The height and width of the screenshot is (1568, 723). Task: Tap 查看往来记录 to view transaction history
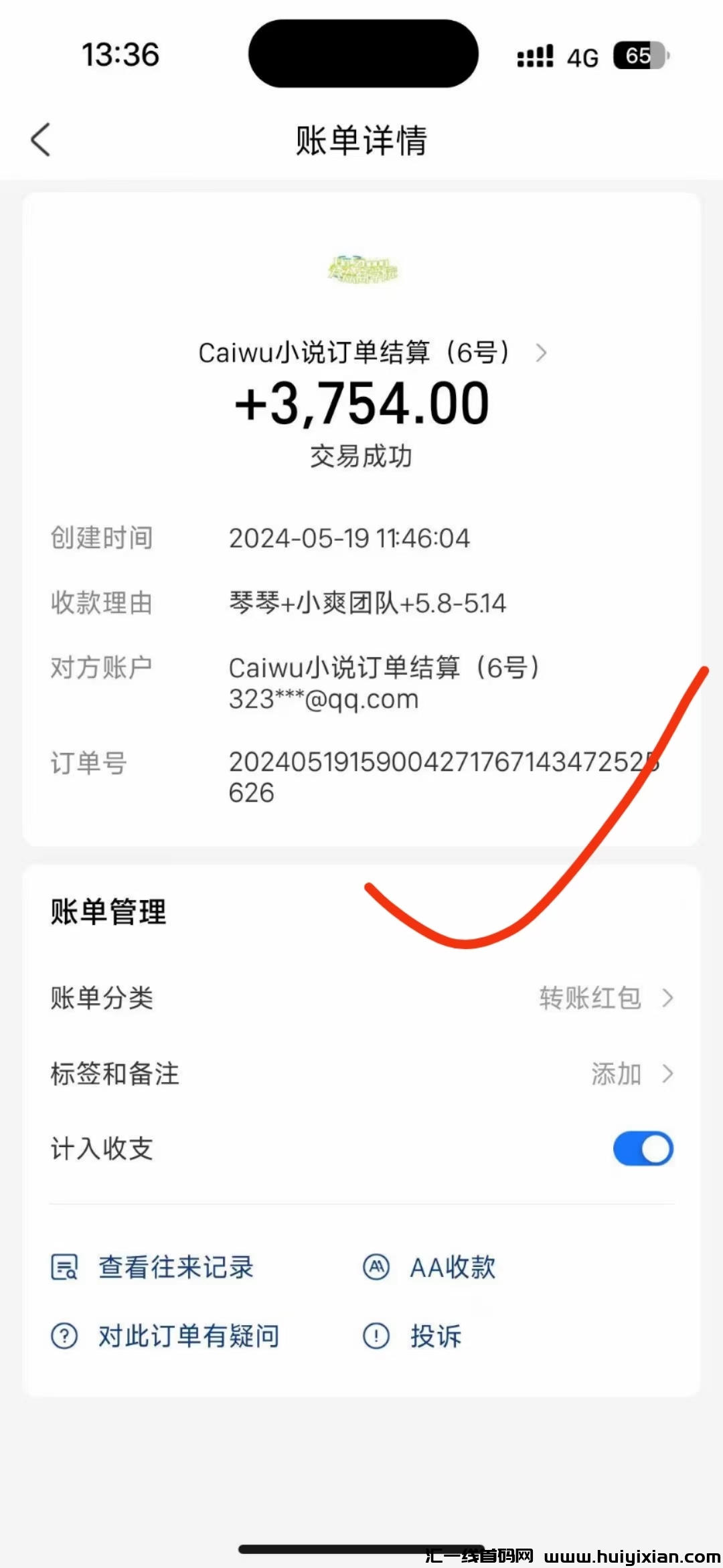tap(175, 1267)
